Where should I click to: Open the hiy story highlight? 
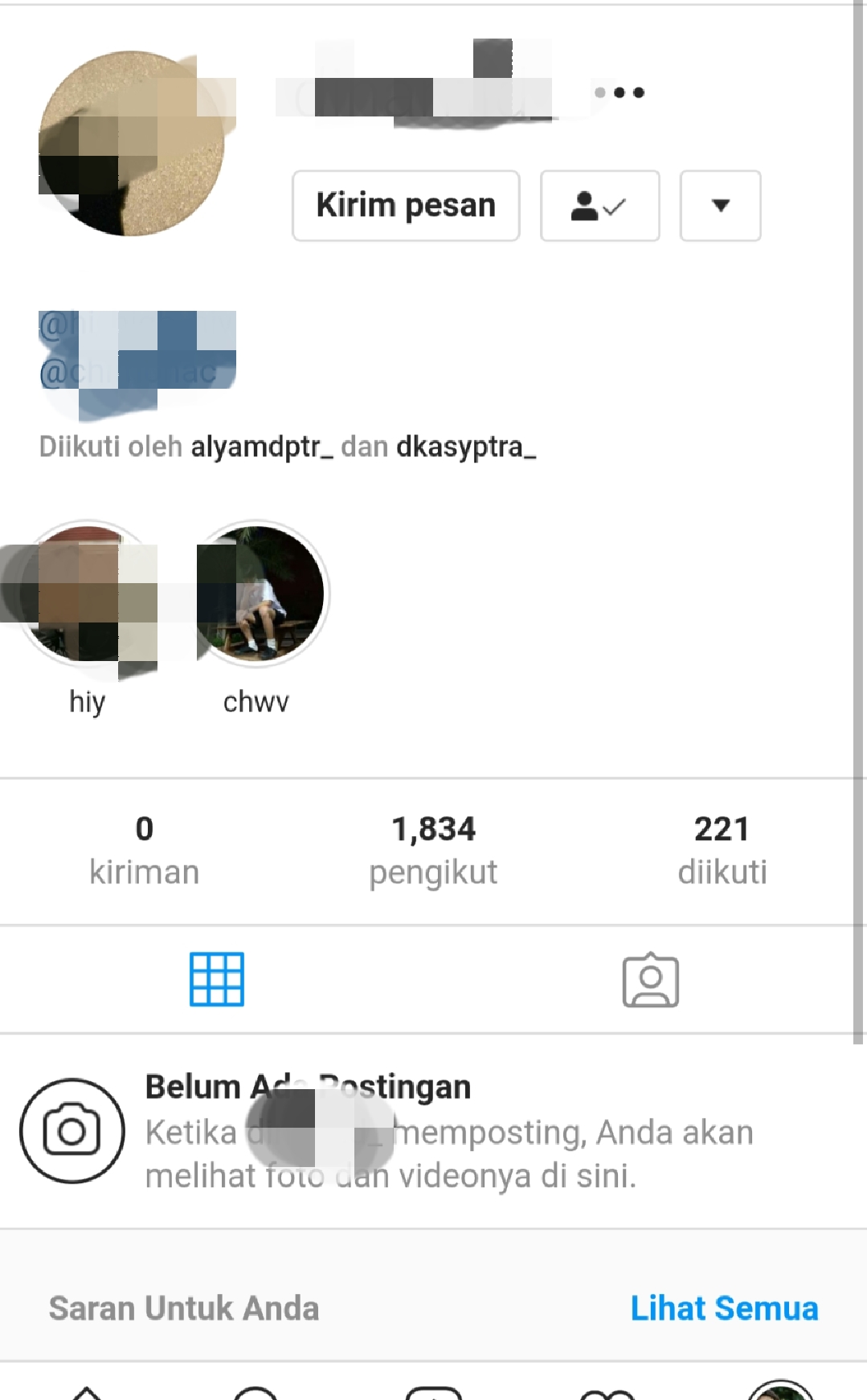pos(88,594)
